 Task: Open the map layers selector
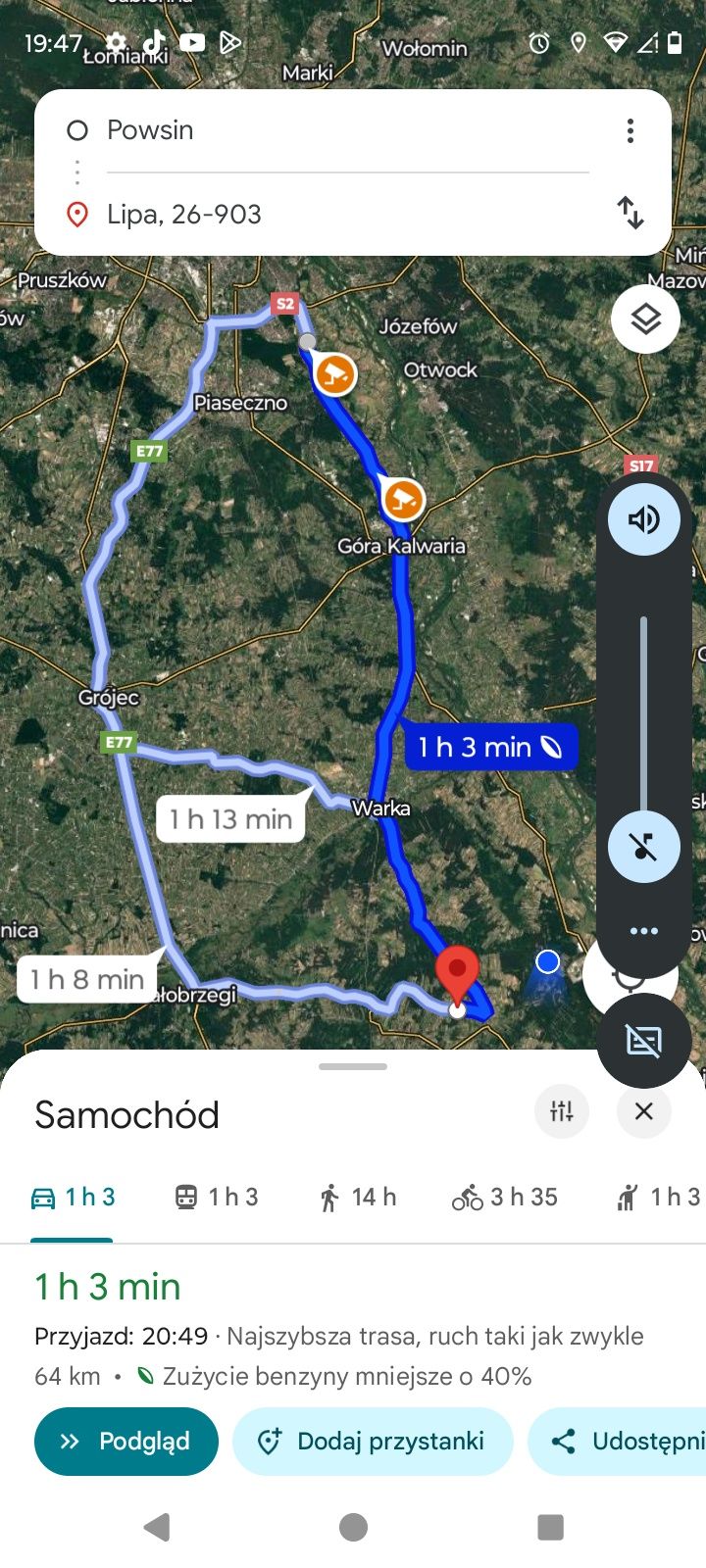click(645, 318)
